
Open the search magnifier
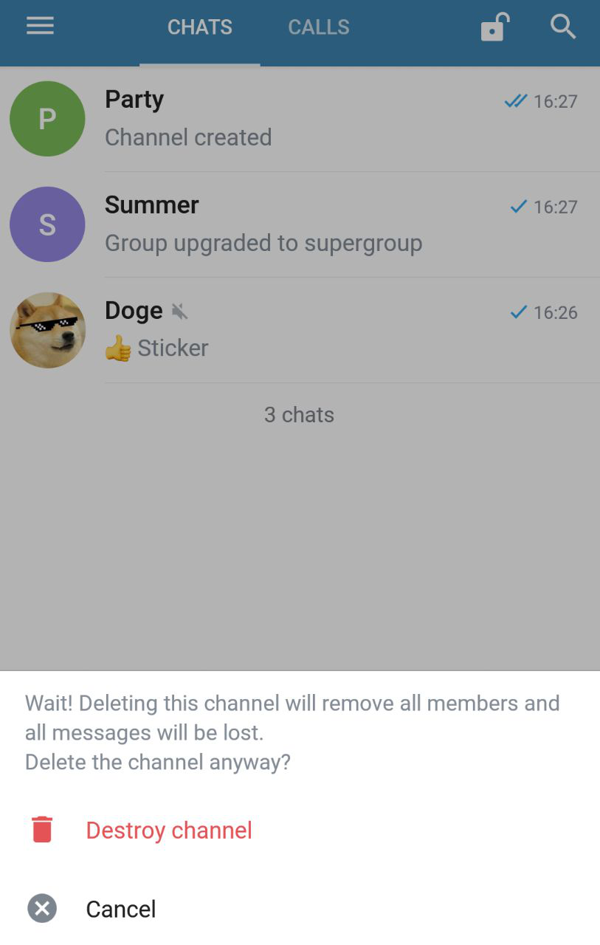[563, 27]
